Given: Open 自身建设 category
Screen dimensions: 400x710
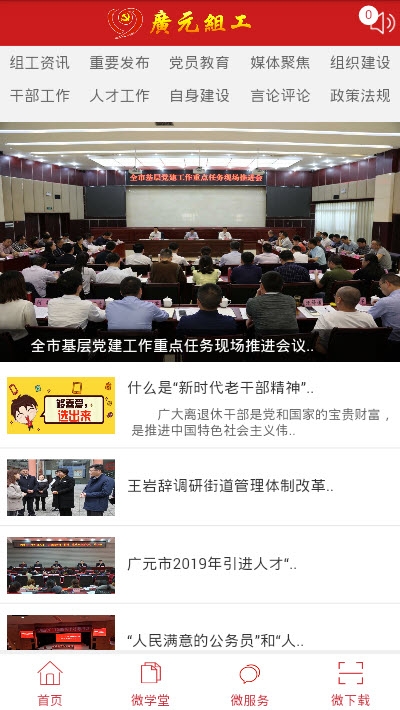Looking at the screenshot, I should pos(199,96).
